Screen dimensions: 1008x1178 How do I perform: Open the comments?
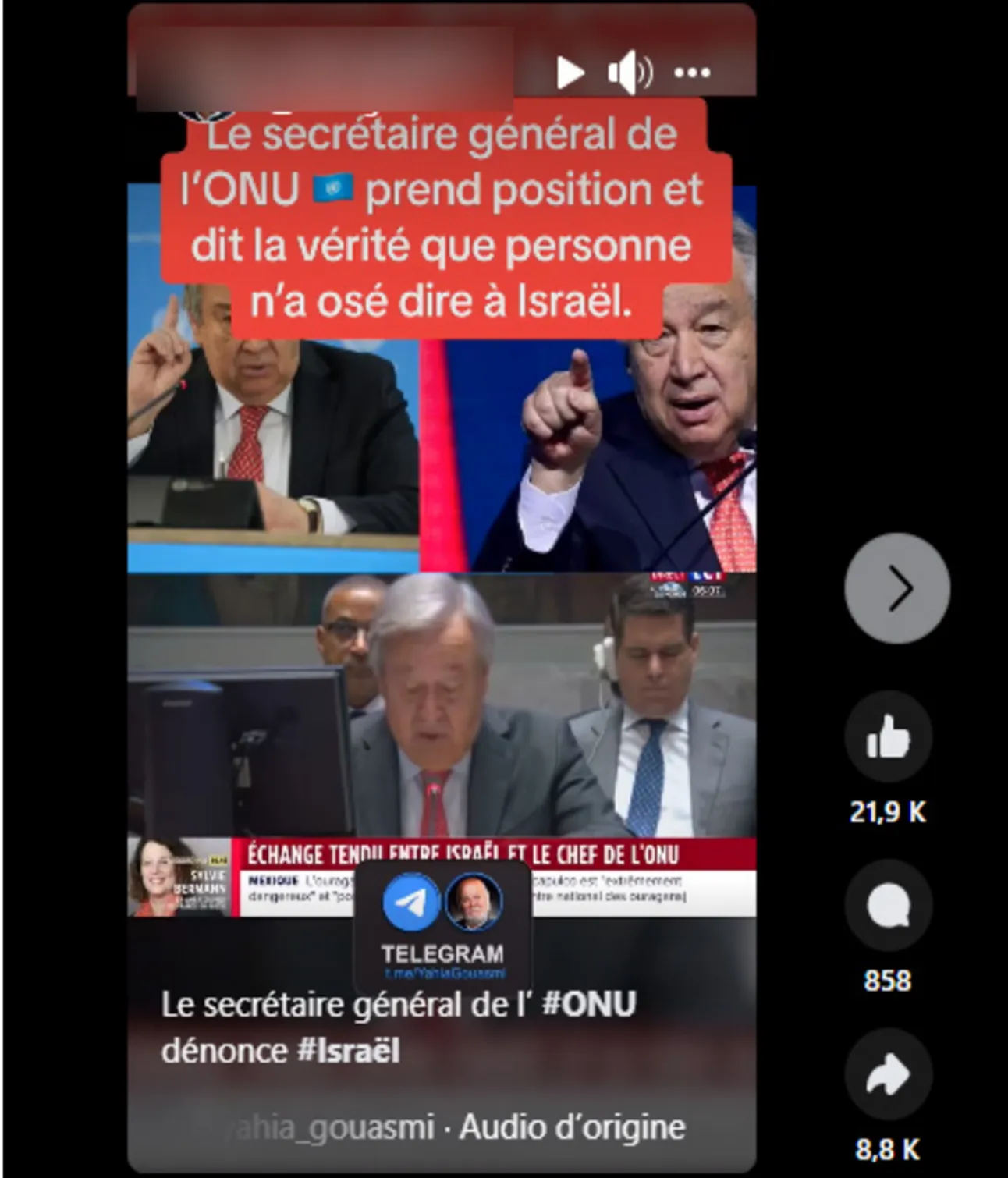(x=888, y=906)
